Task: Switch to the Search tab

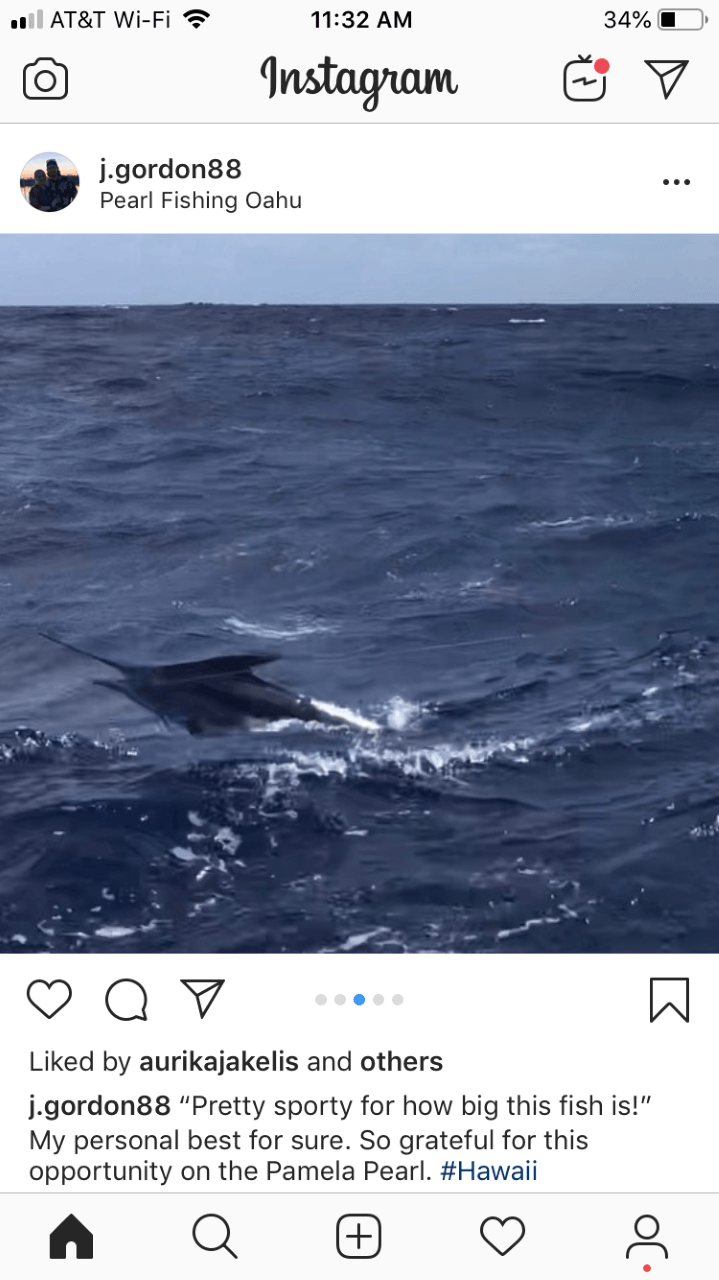Action: (215, 1238)
